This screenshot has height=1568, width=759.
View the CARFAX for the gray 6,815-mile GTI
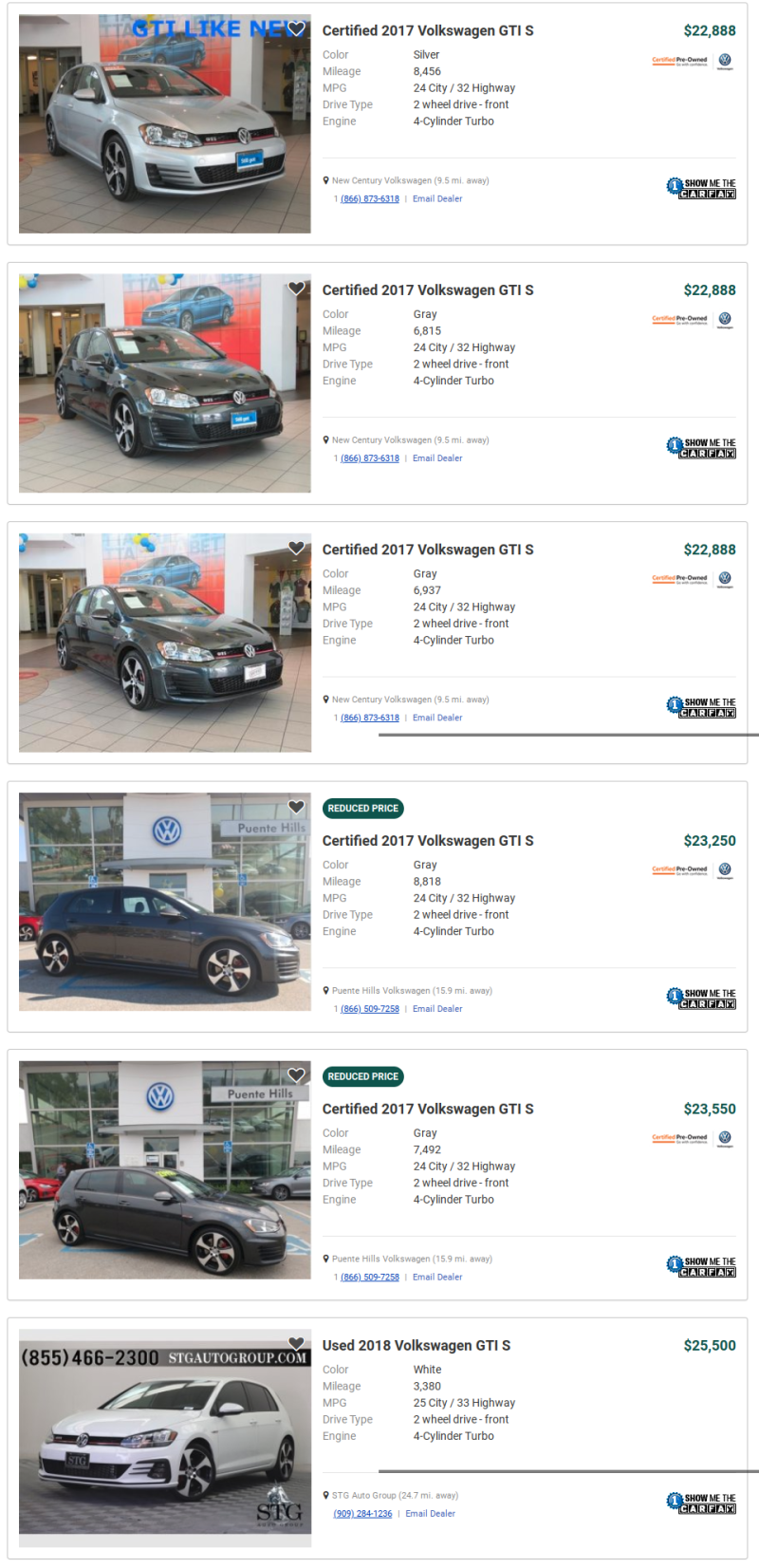(x=701, y=447)
